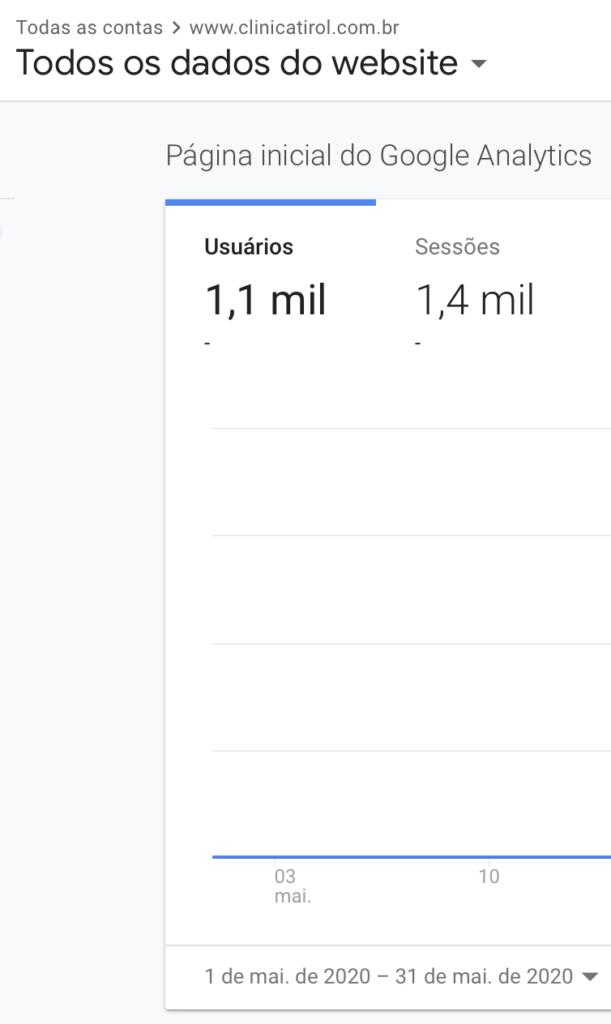
Task: Open the 'Todos os dados do website' view selector
Action: coord(251,63)
